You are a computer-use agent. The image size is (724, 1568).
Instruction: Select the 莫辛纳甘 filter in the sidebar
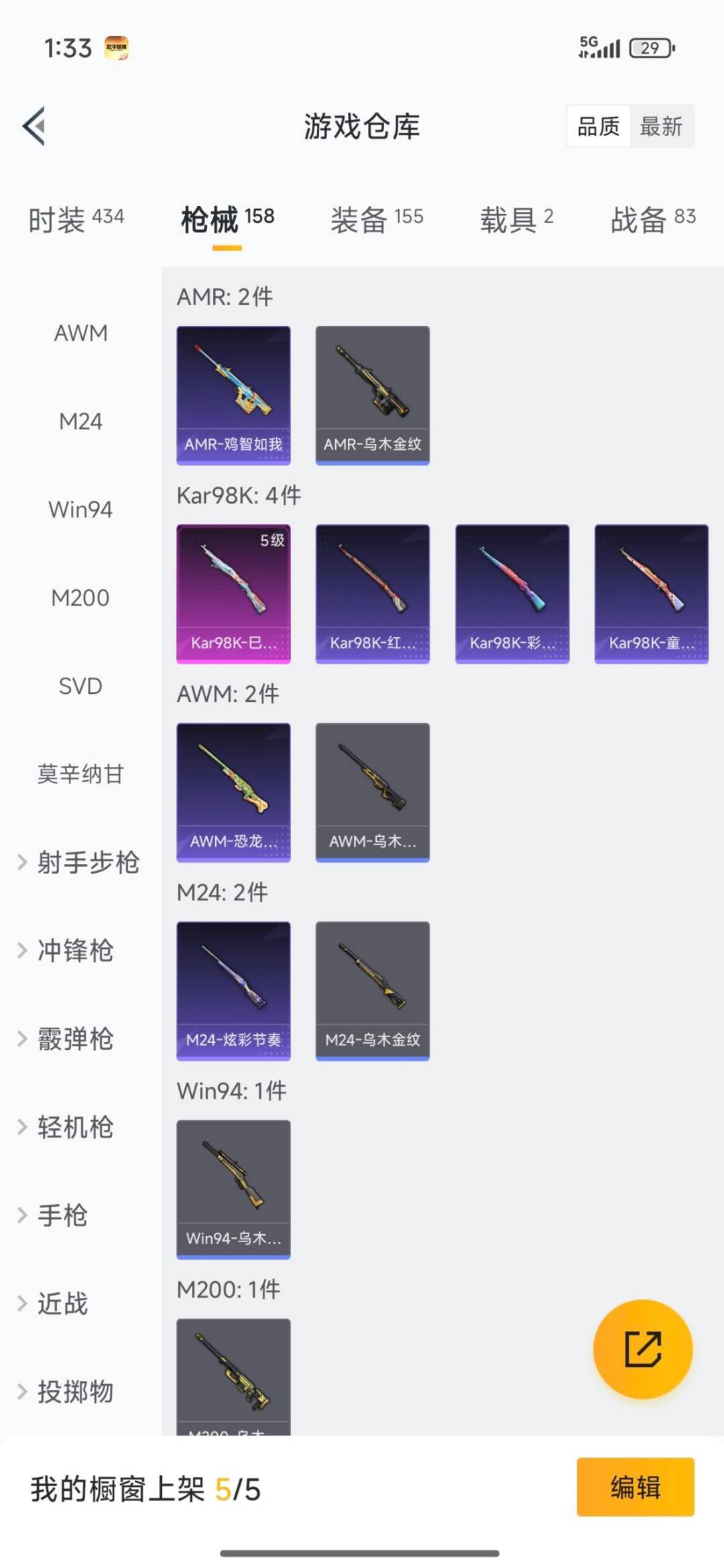(x=80, y=774)
